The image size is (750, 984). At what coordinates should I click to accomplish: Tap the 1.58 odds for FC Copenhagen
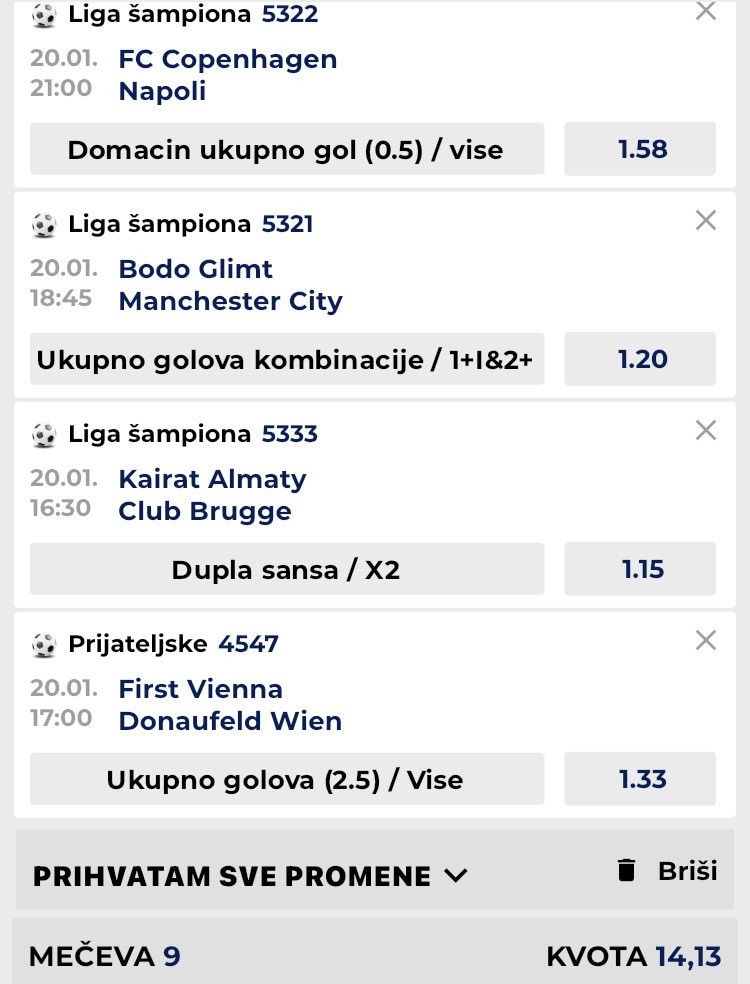click(640, 149)
